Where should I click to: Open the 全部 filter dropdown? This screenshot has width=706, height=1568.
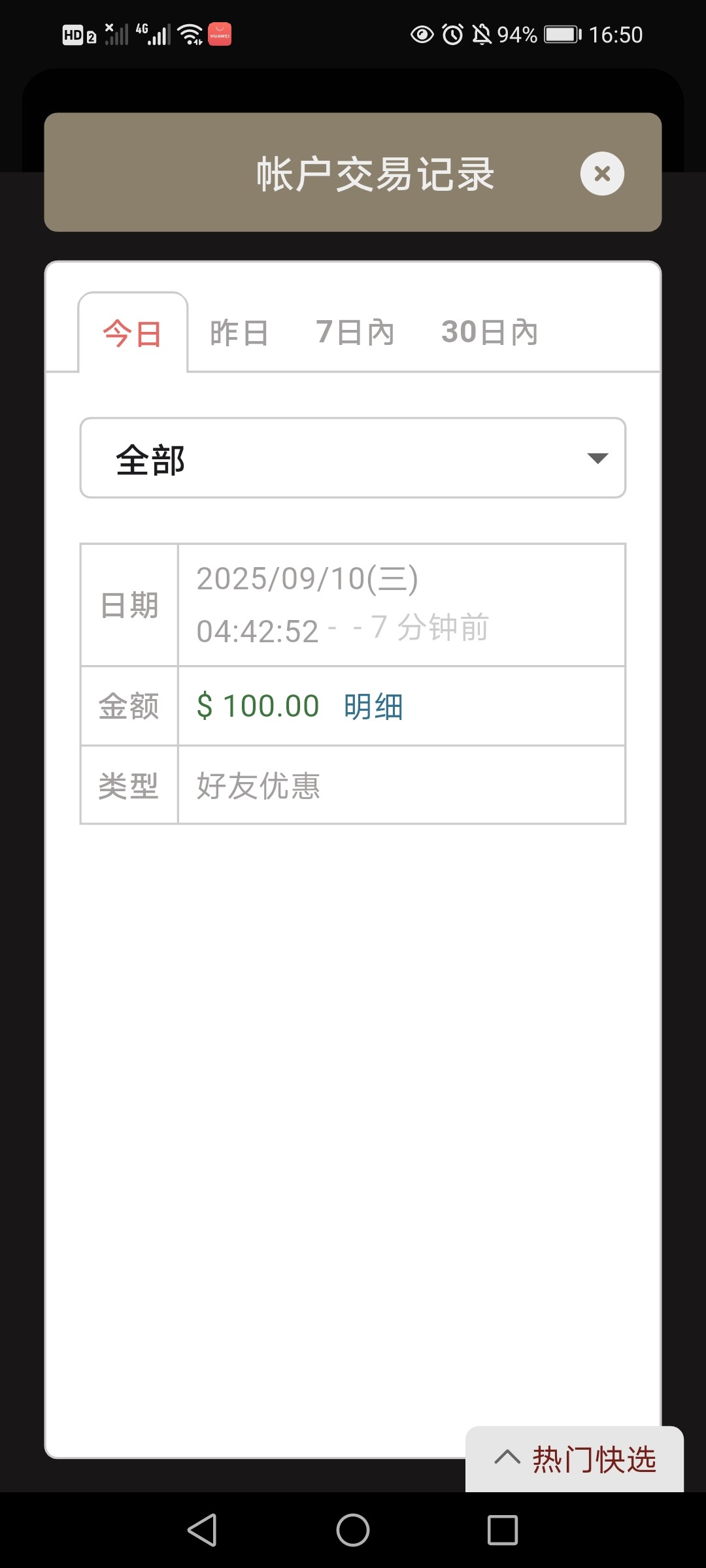pyautogui.click(x=353, y=457)
